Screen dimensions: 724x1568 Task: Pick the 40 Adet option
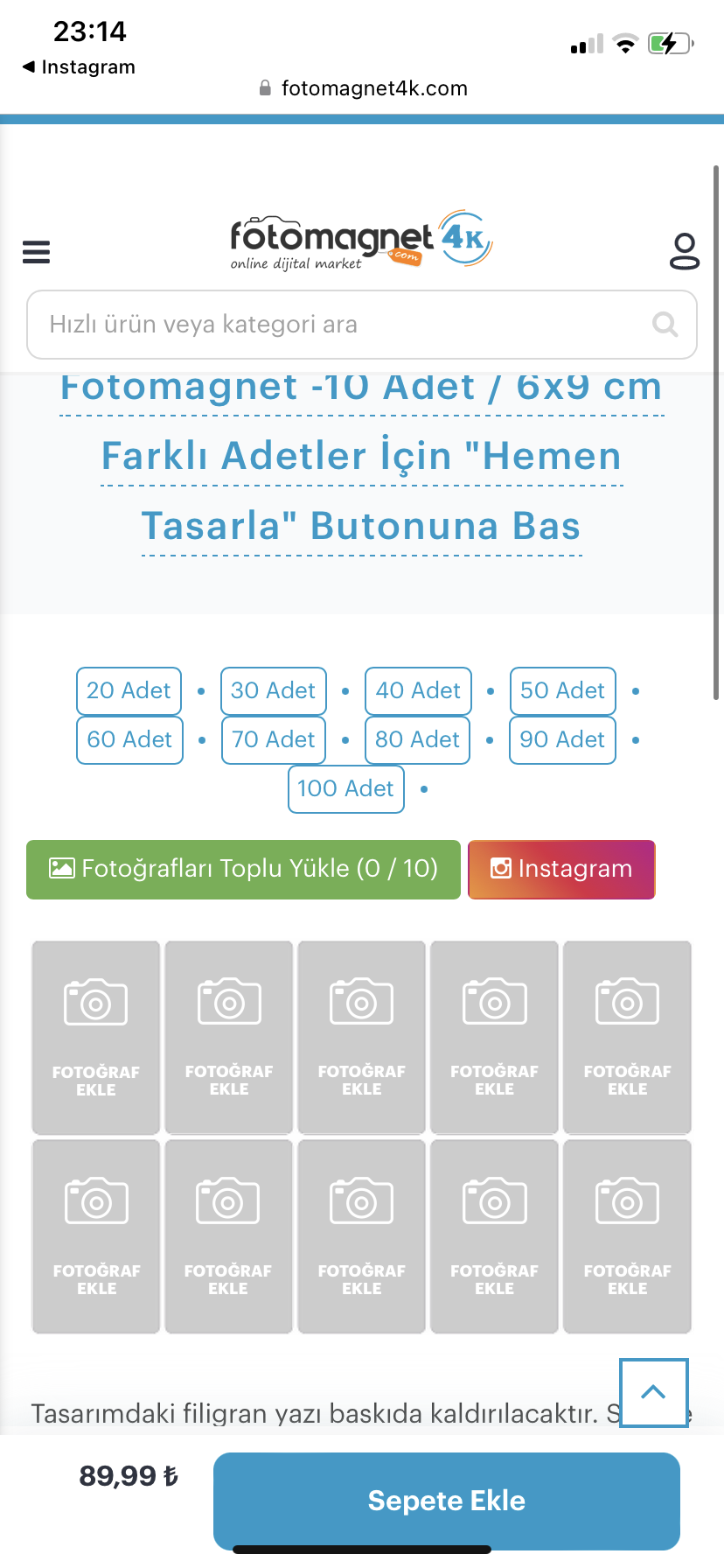(x=418, y=691)
